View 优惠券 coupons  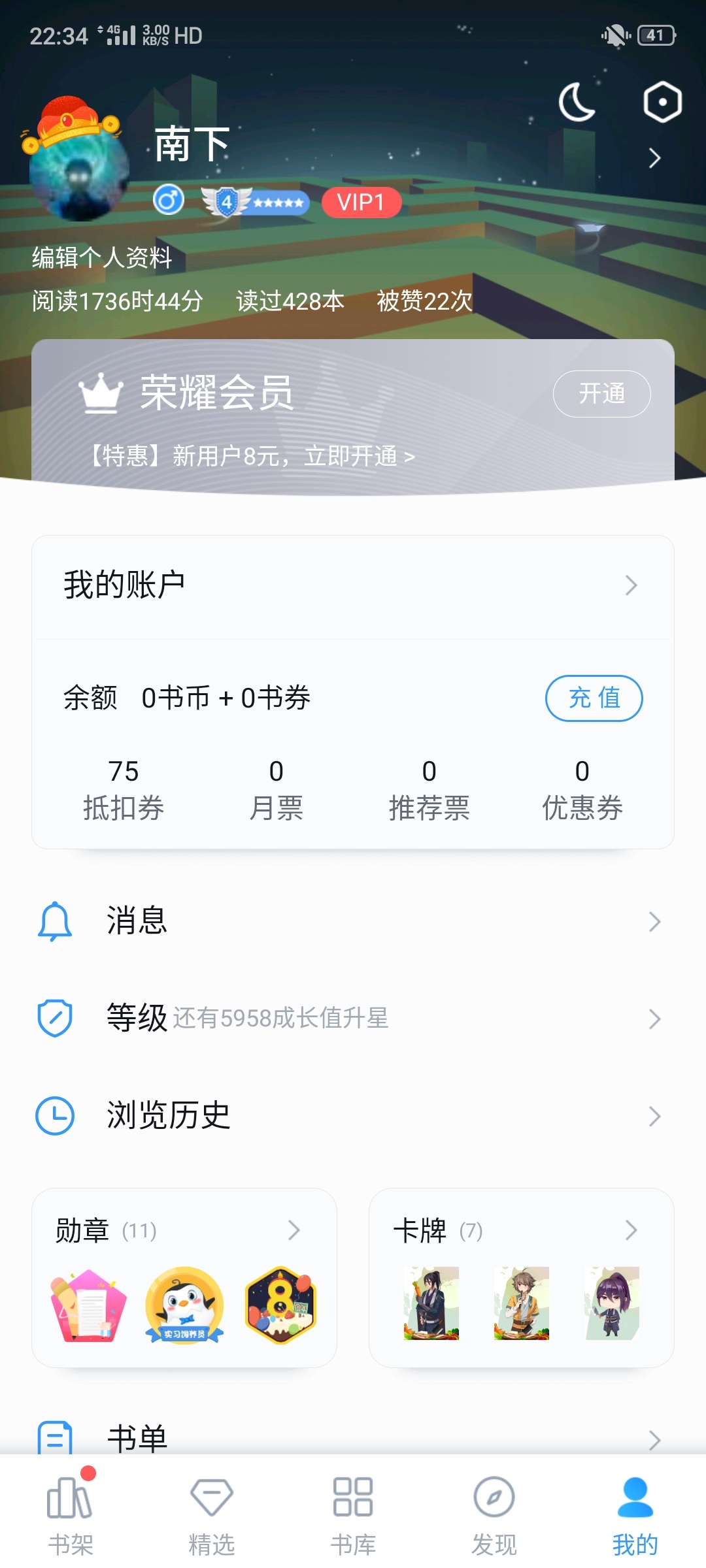(x=582, y=789)
